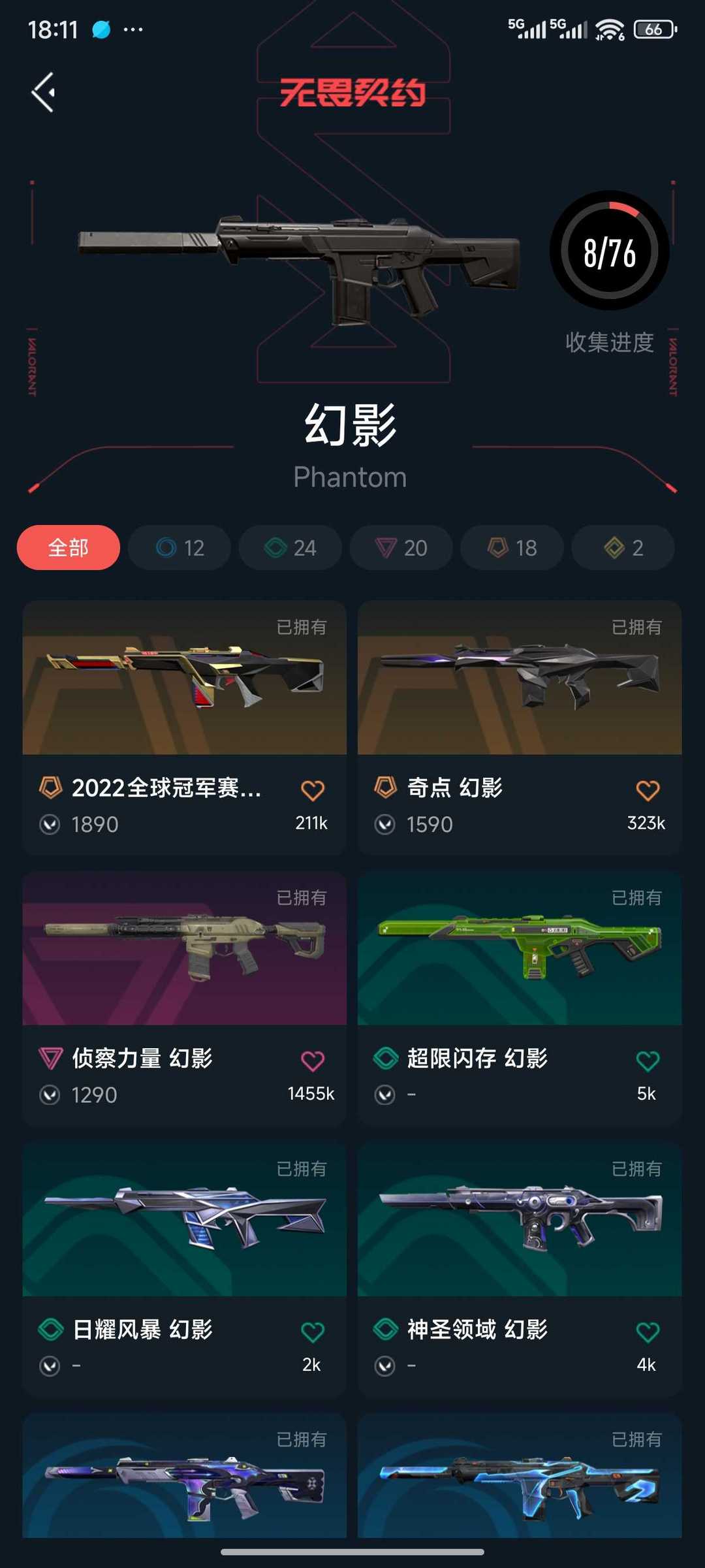The image size is (705, 1568).
Task: Filter skins by the 2 tier chip
Action: tap(623, 547)
